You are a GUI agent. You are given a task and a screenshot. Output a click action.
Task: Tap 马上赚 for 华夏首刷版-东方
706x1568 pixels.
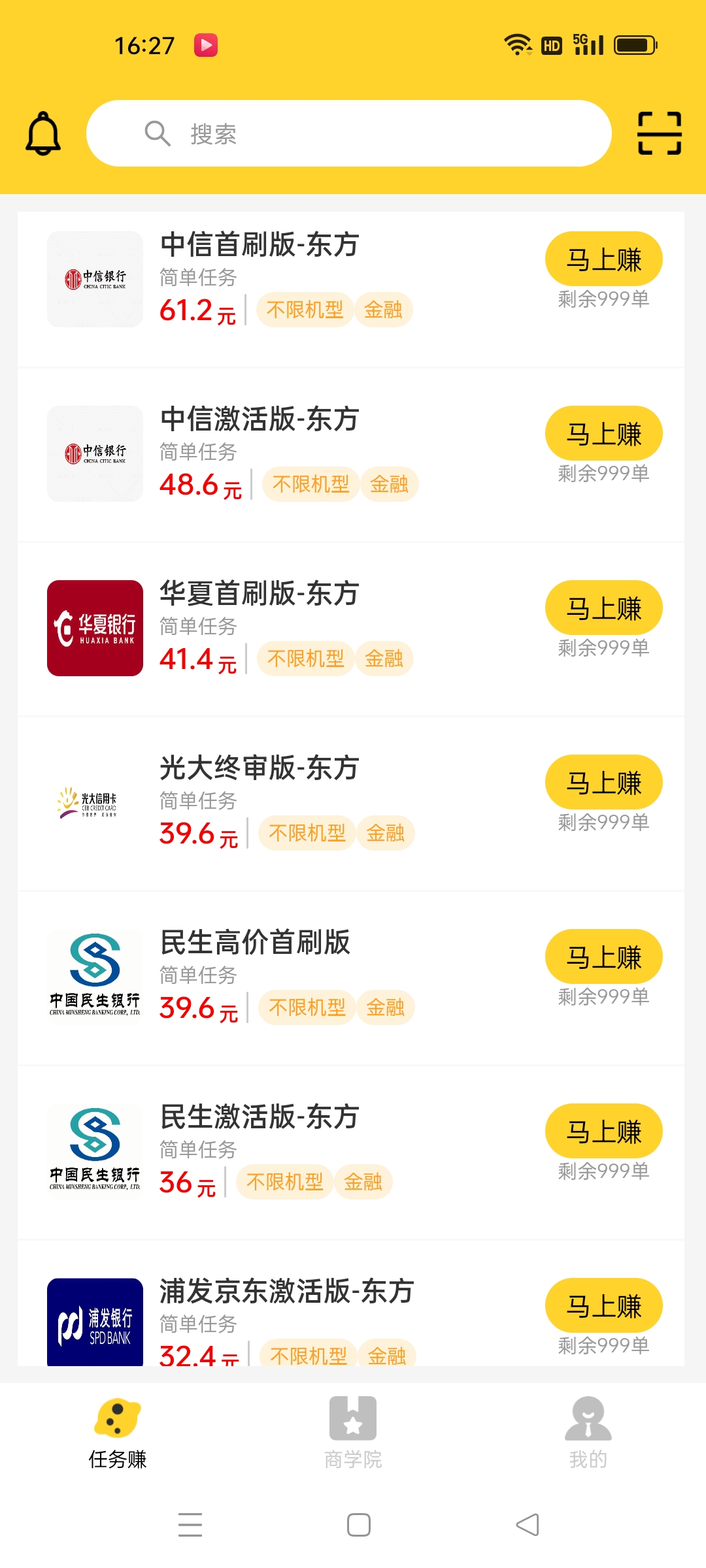(x=603, y=608)
